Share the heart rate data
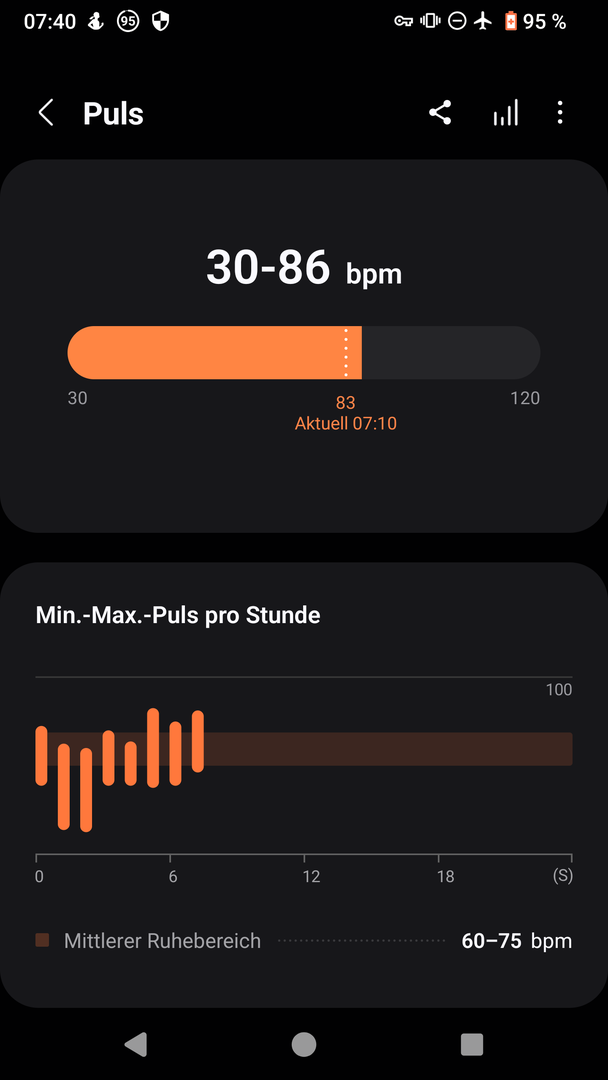The height and width of the screenshot is (1080, 608). click(440, 113)
